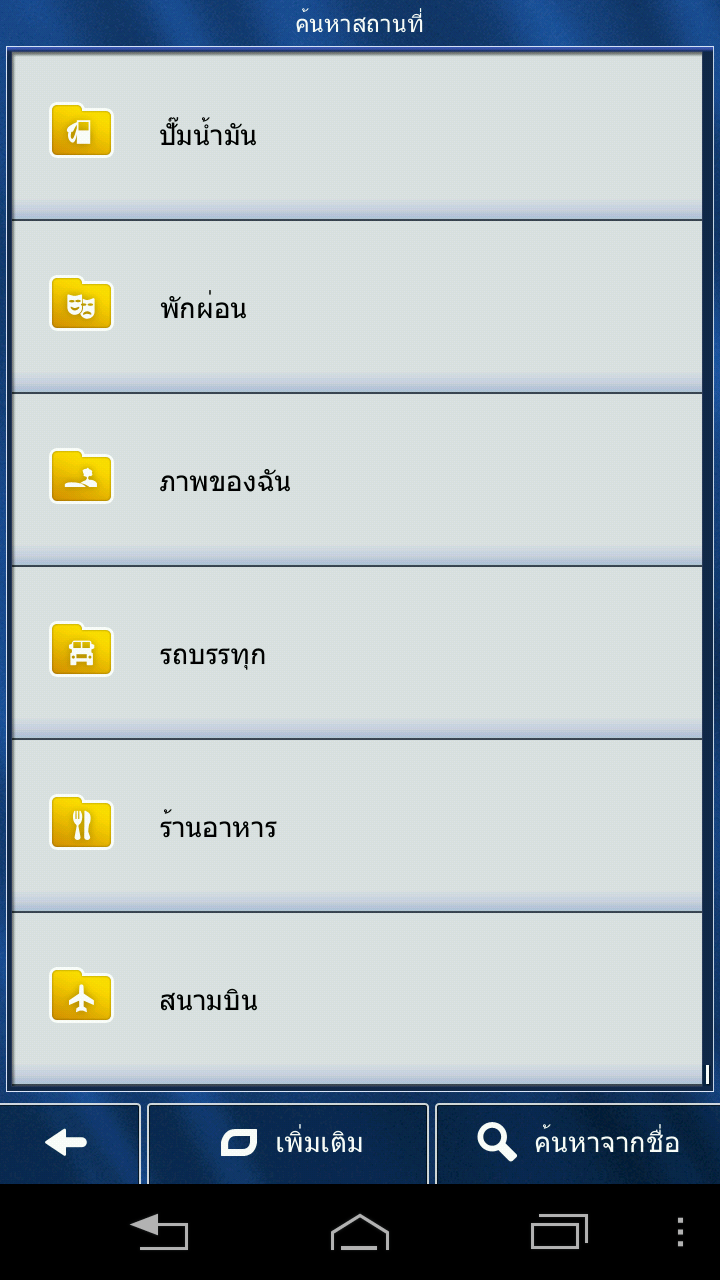
Task: Open the ร้านอาหาร category
Action: click(357, 826)
